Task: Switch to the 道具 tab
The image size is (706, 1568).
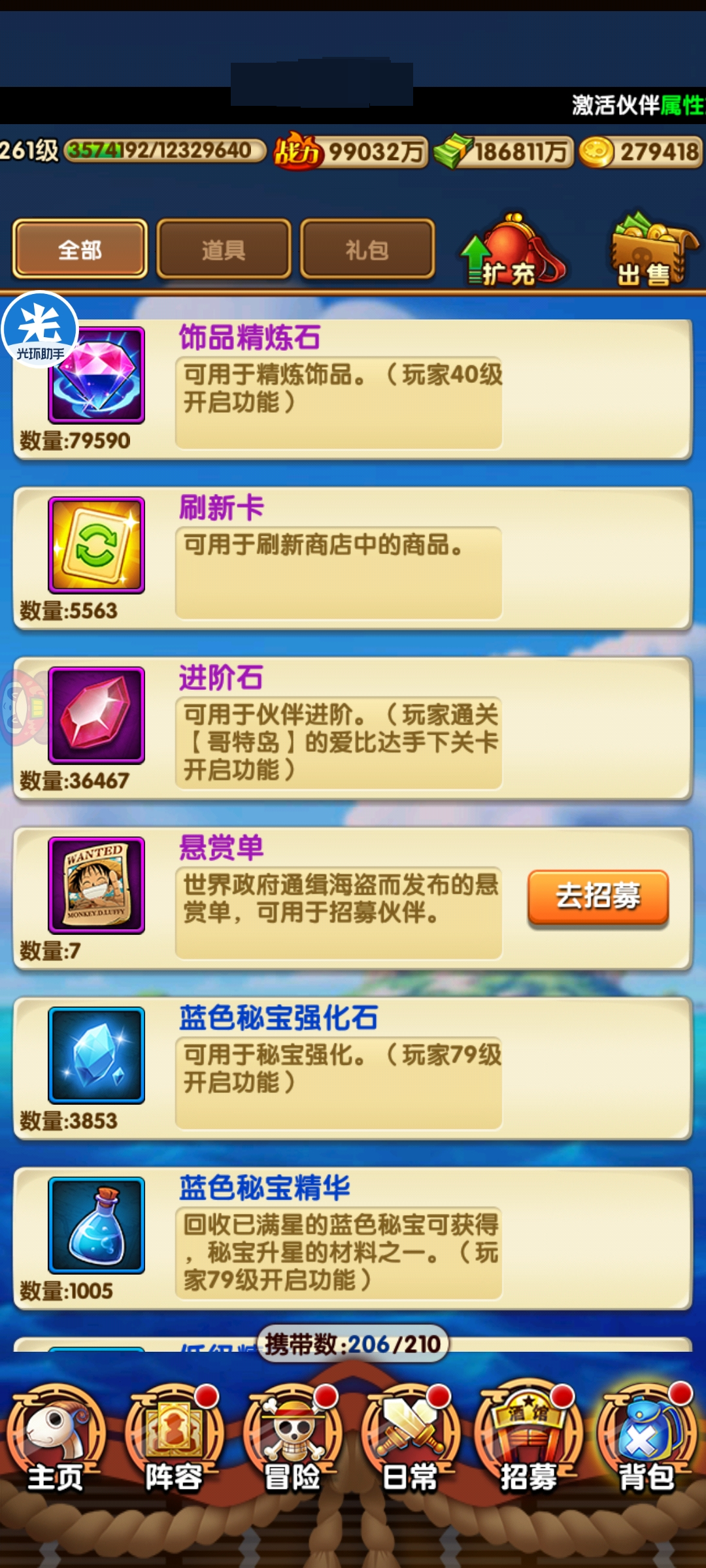Action: tap(224, 249)
